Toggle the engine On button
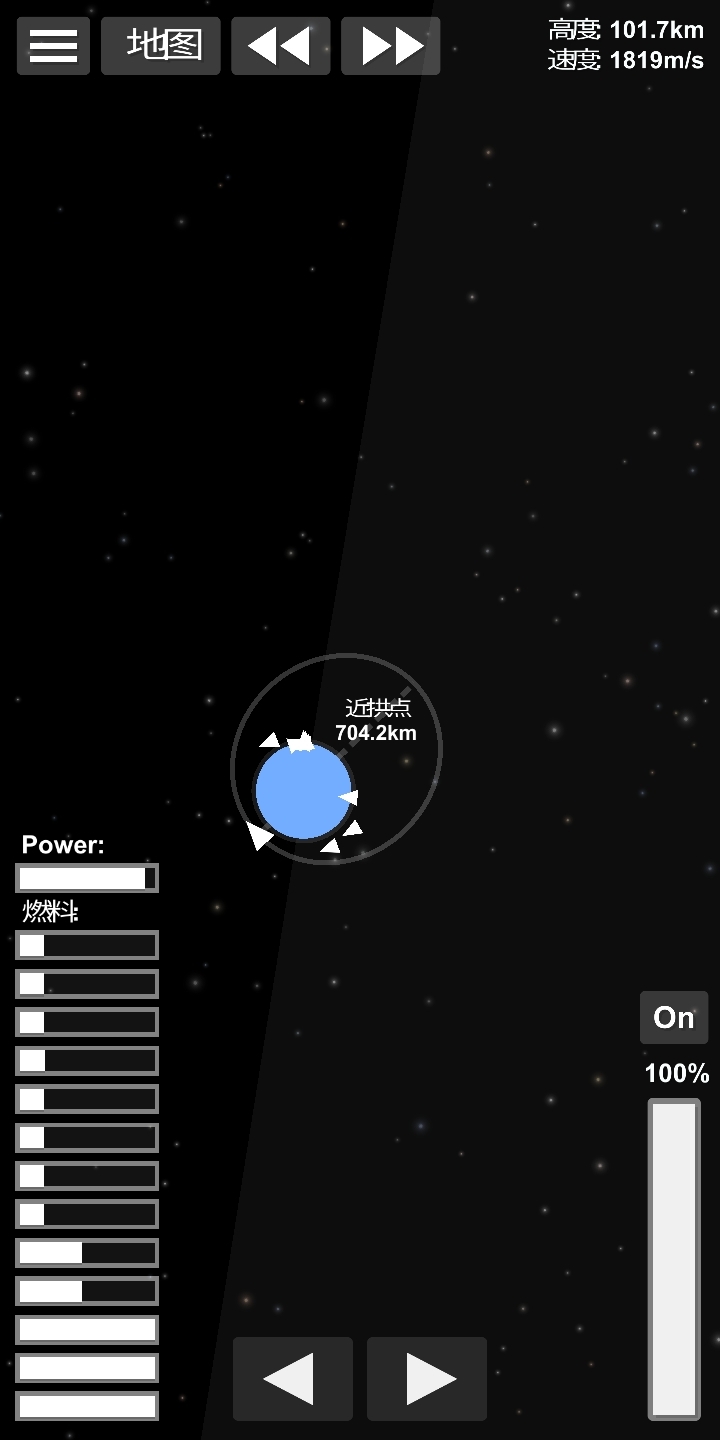 (674, 1018)
